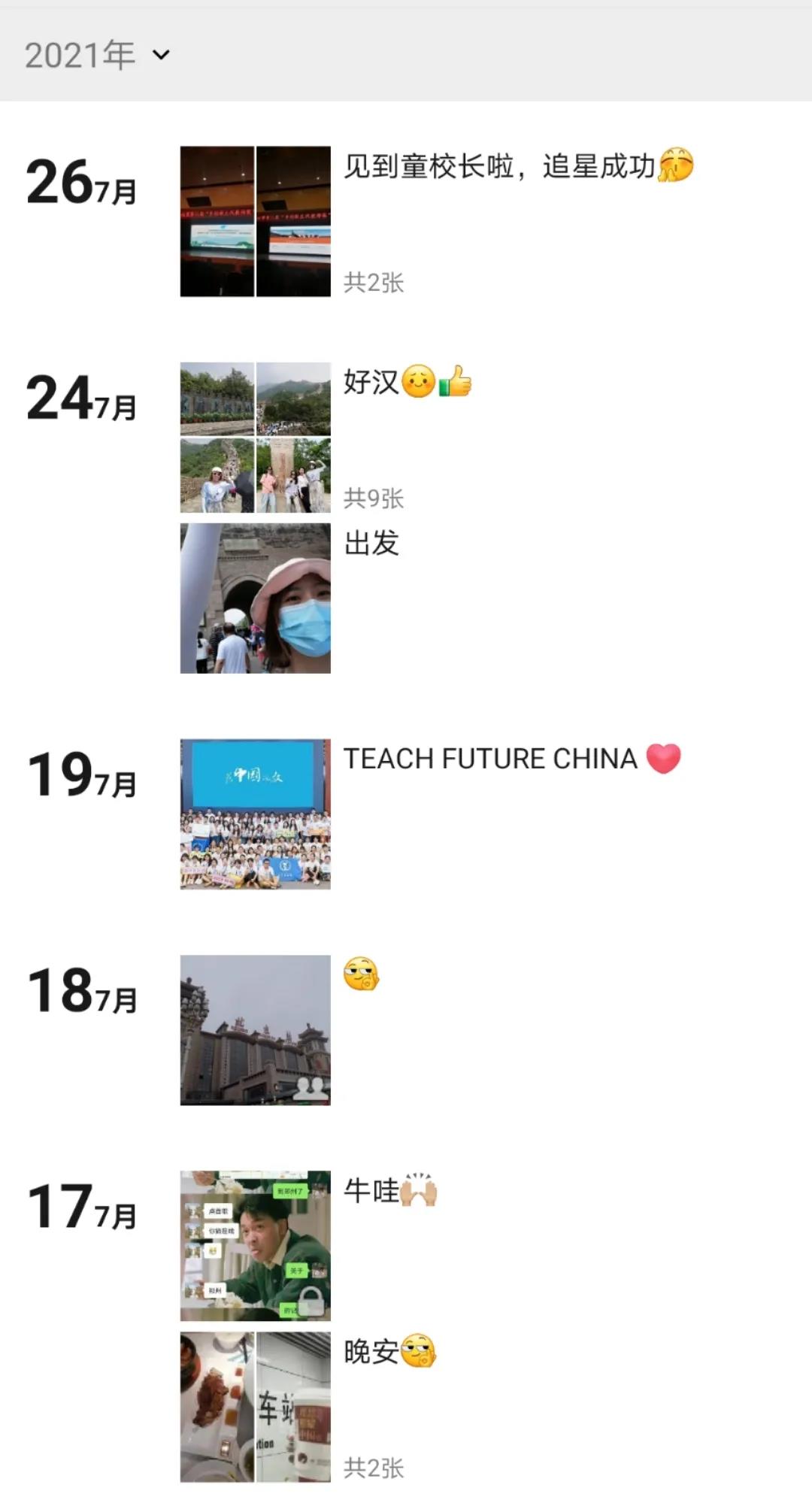Open the TEACH FUTURE CHINA group photo post

(256, 814)
